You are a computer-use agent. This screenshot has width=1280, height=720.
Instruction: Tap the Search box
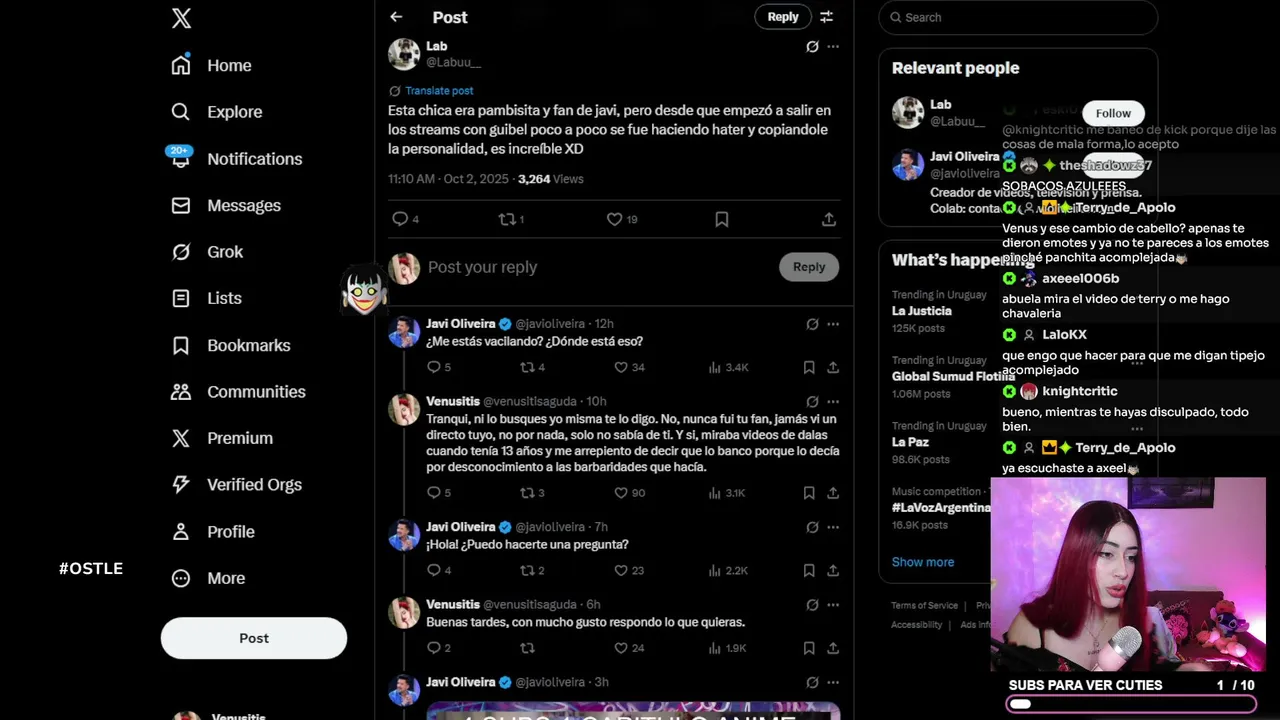1018,17
